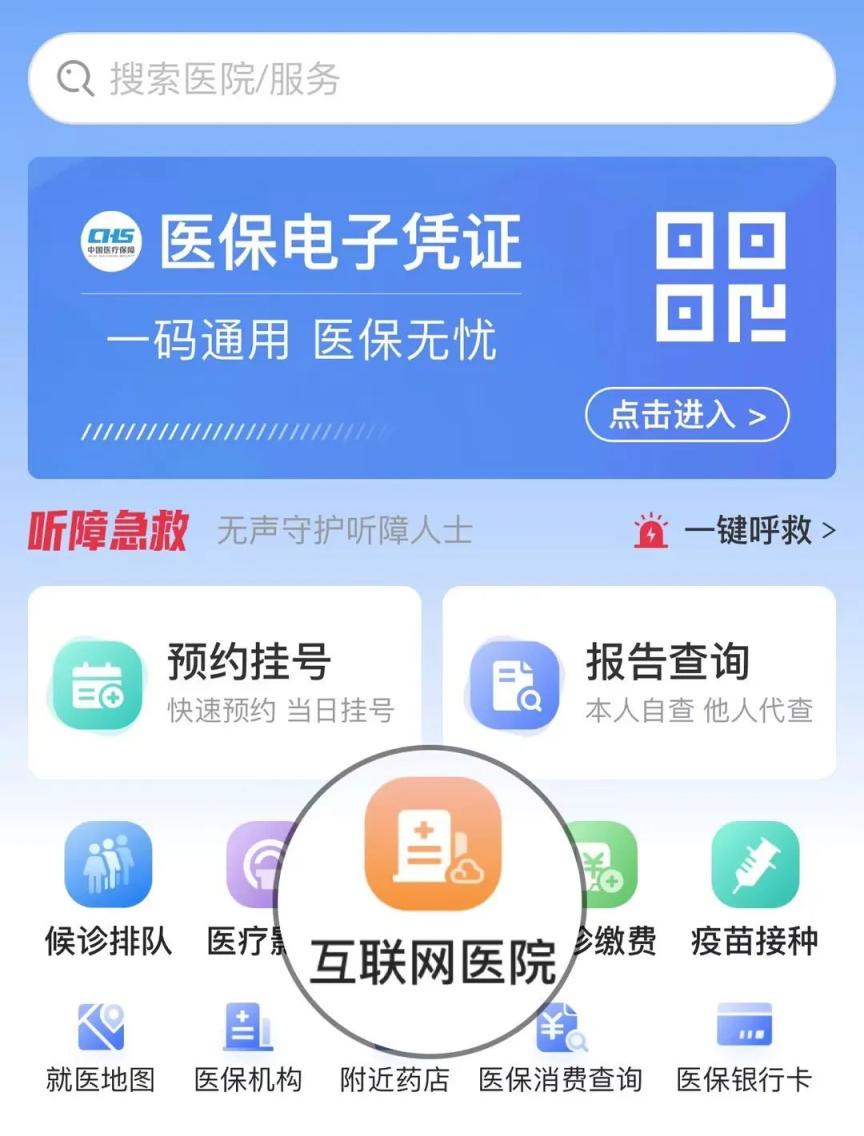The height and width of the screenshot is (1136, 864).
Task: Tap the hospital and service search box
Action: coord(430,79)
